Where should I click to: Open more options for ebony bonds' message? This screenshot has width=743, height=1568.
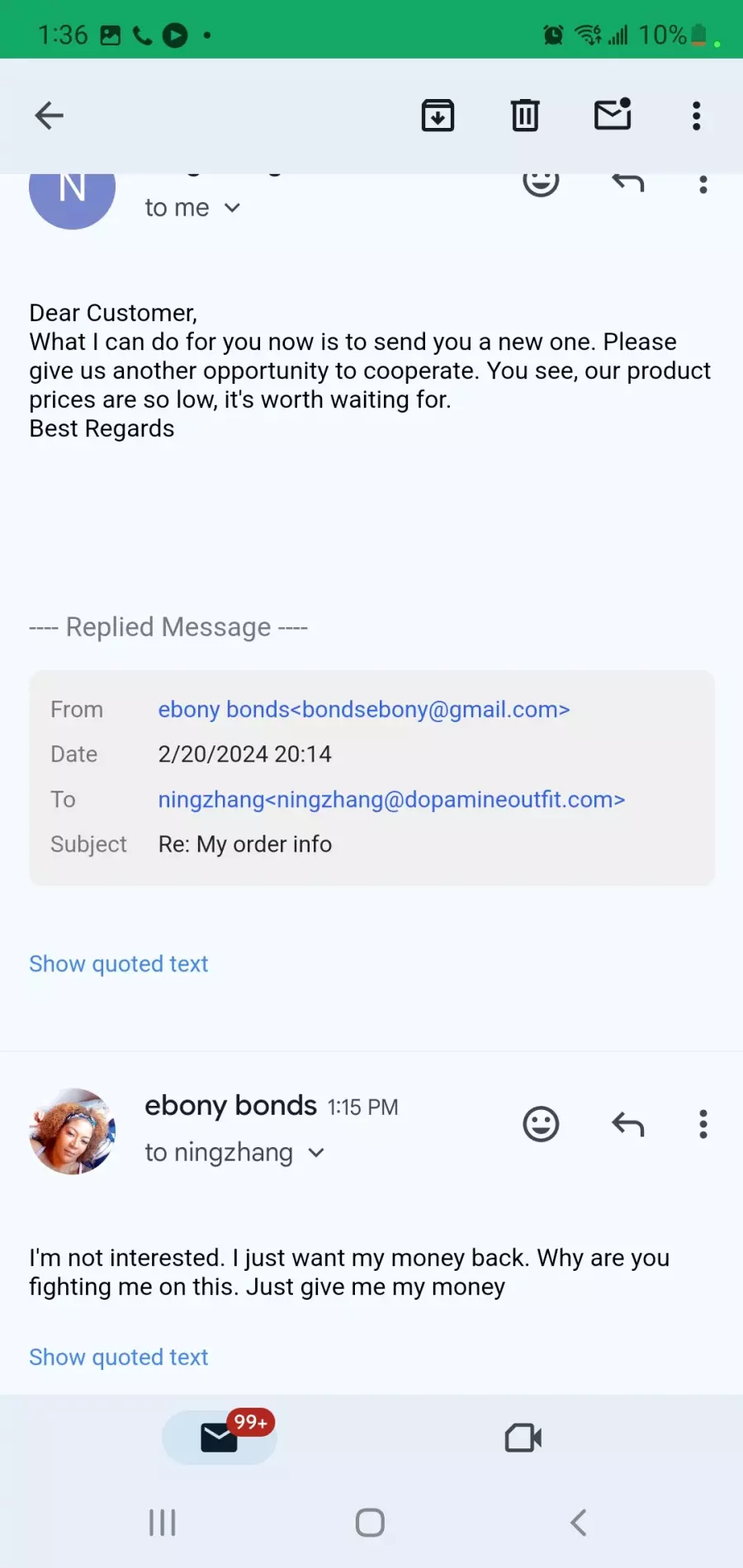tap(703, 1124)
